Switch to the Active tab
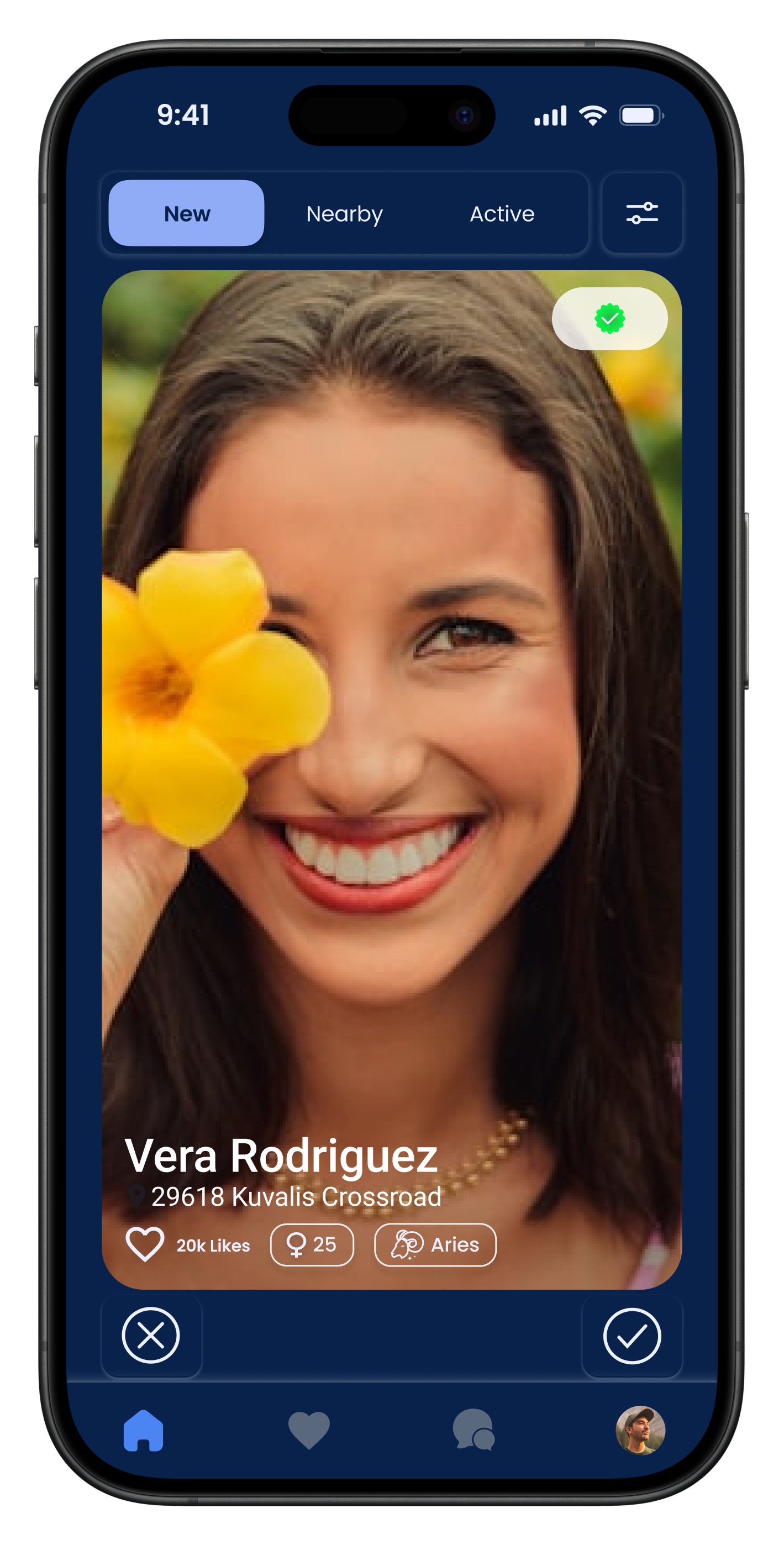The image size is (784, 1545). click(x=502, y=213)
